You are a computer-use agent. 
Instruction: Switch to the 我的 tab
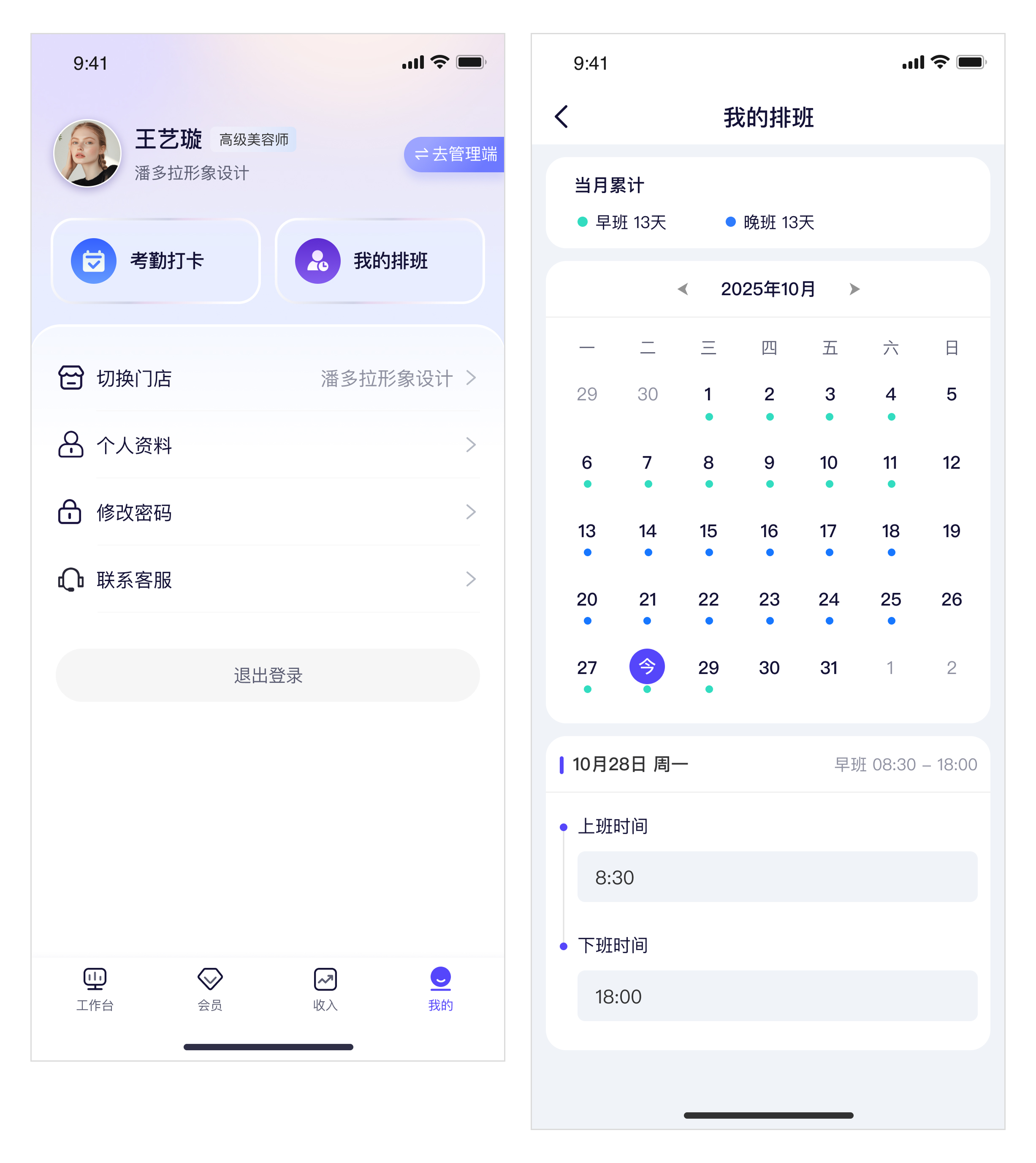[441, 988]
